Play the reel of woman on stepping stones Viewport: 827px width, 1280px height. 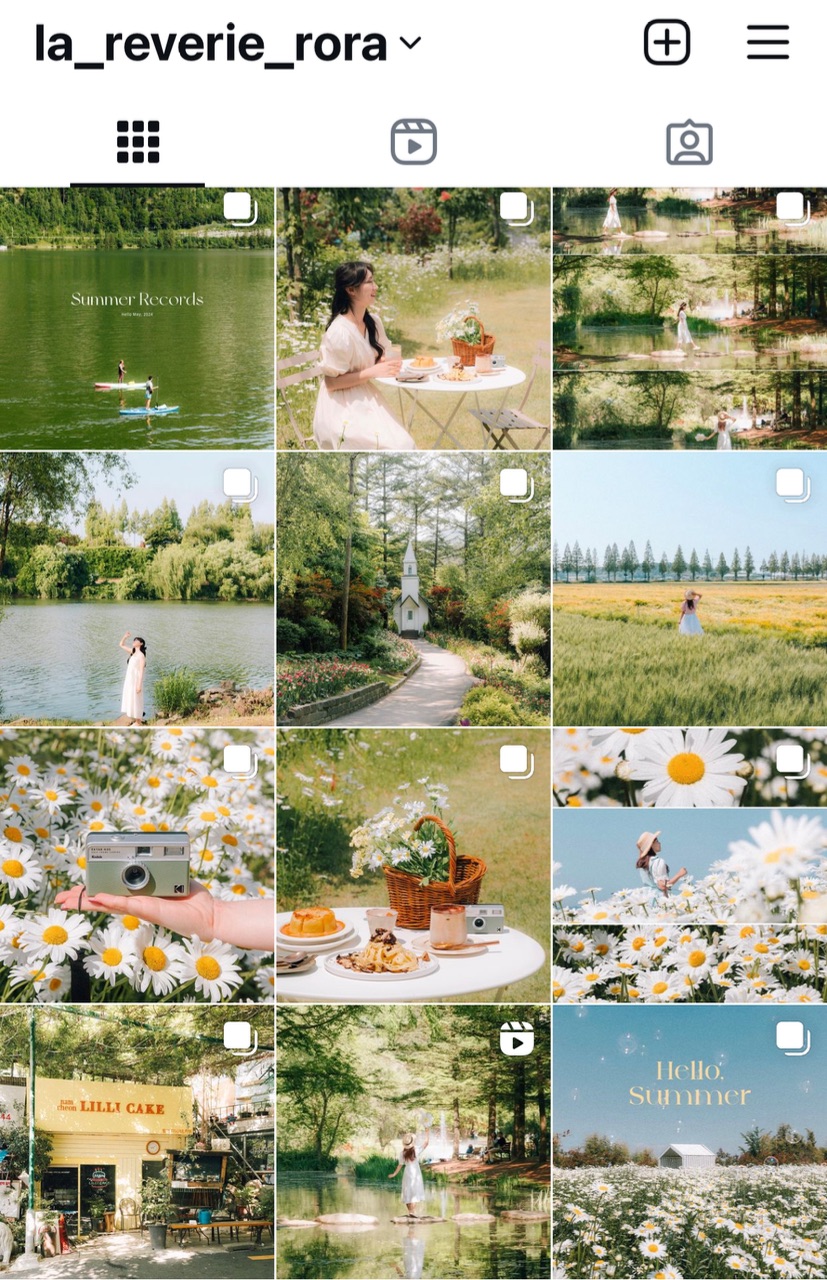(413, 1142)
